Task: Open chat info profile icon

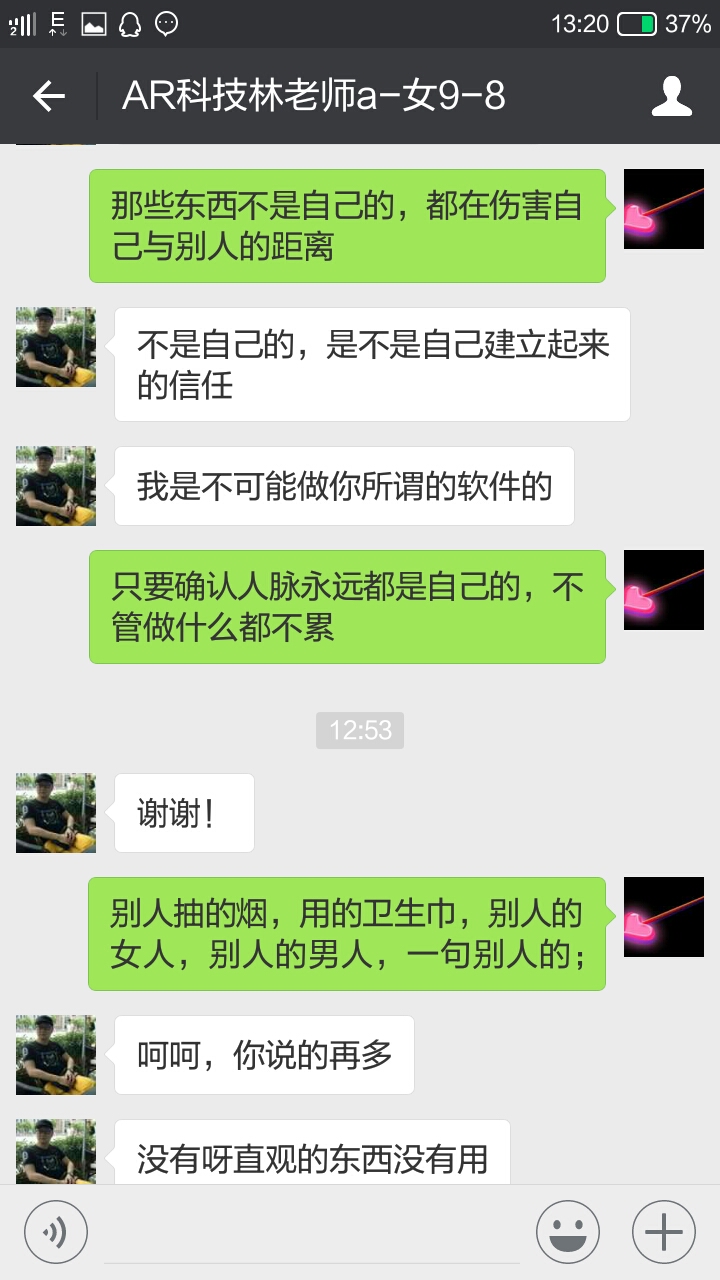Action: point(672,96)
